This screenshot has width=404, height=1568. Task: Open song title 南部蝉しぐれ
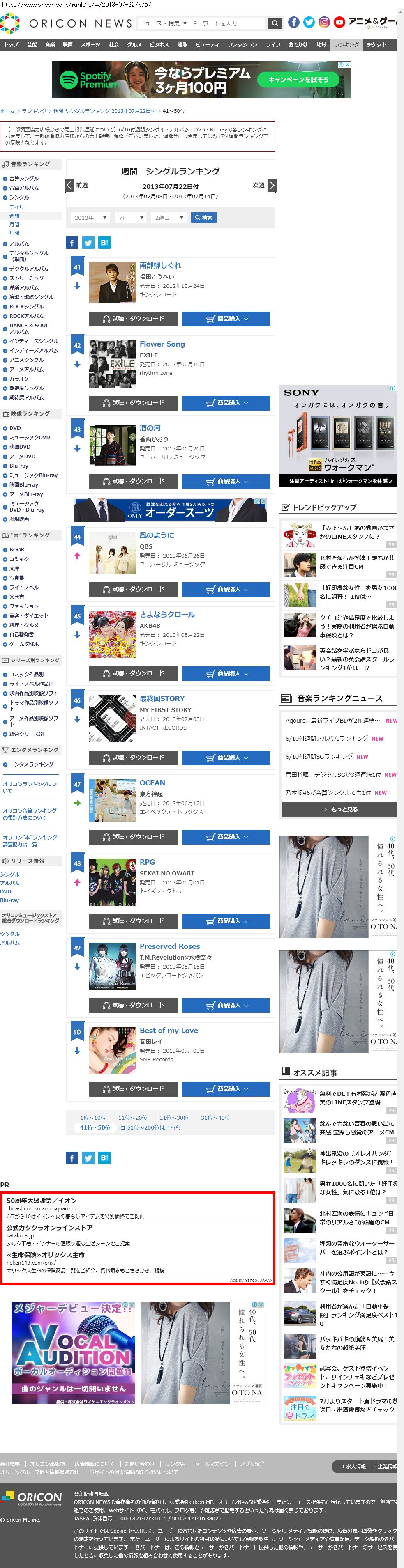[159, 265]
